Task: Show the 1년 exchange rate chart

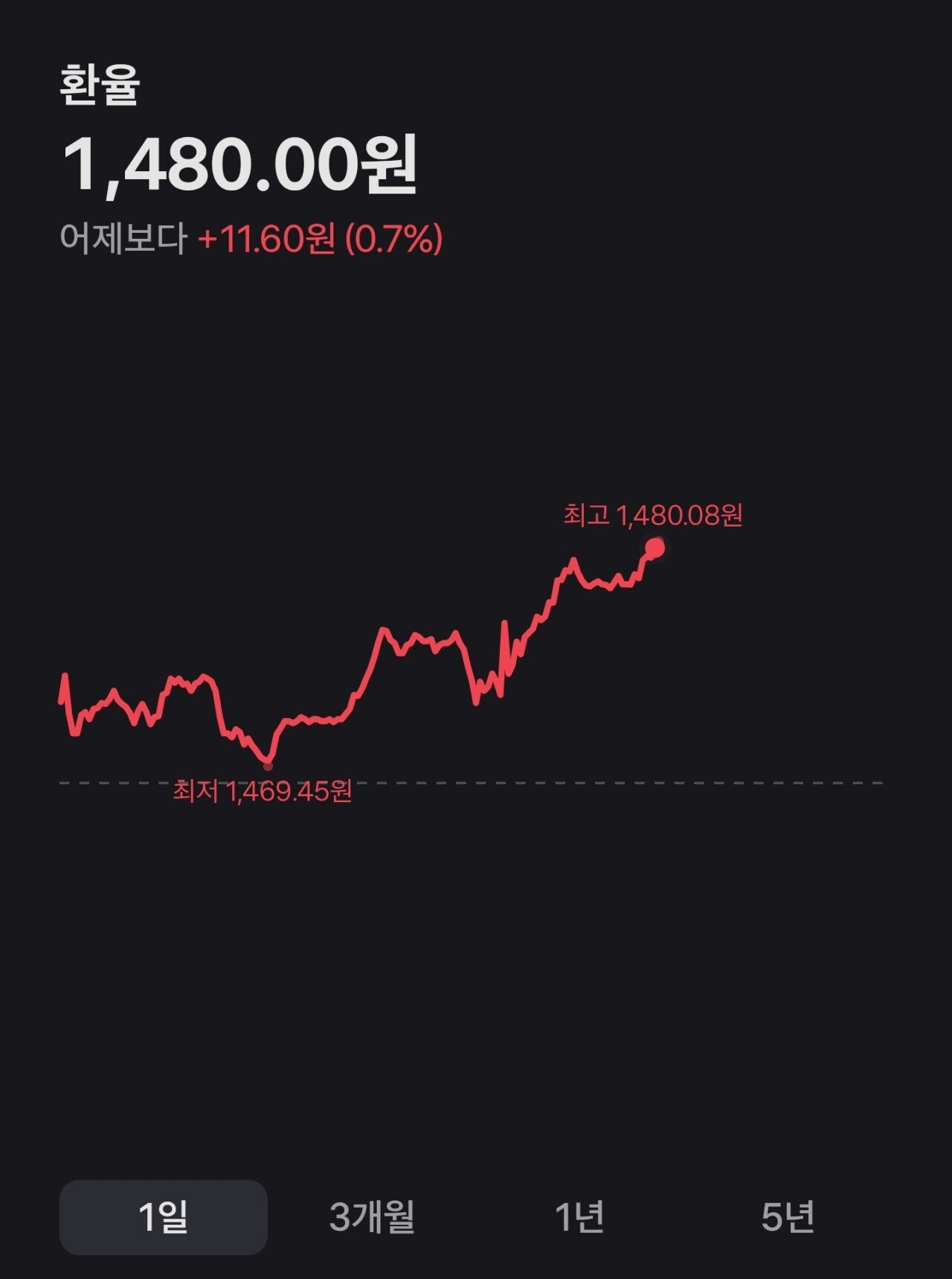Action: tap(579, 1217)
